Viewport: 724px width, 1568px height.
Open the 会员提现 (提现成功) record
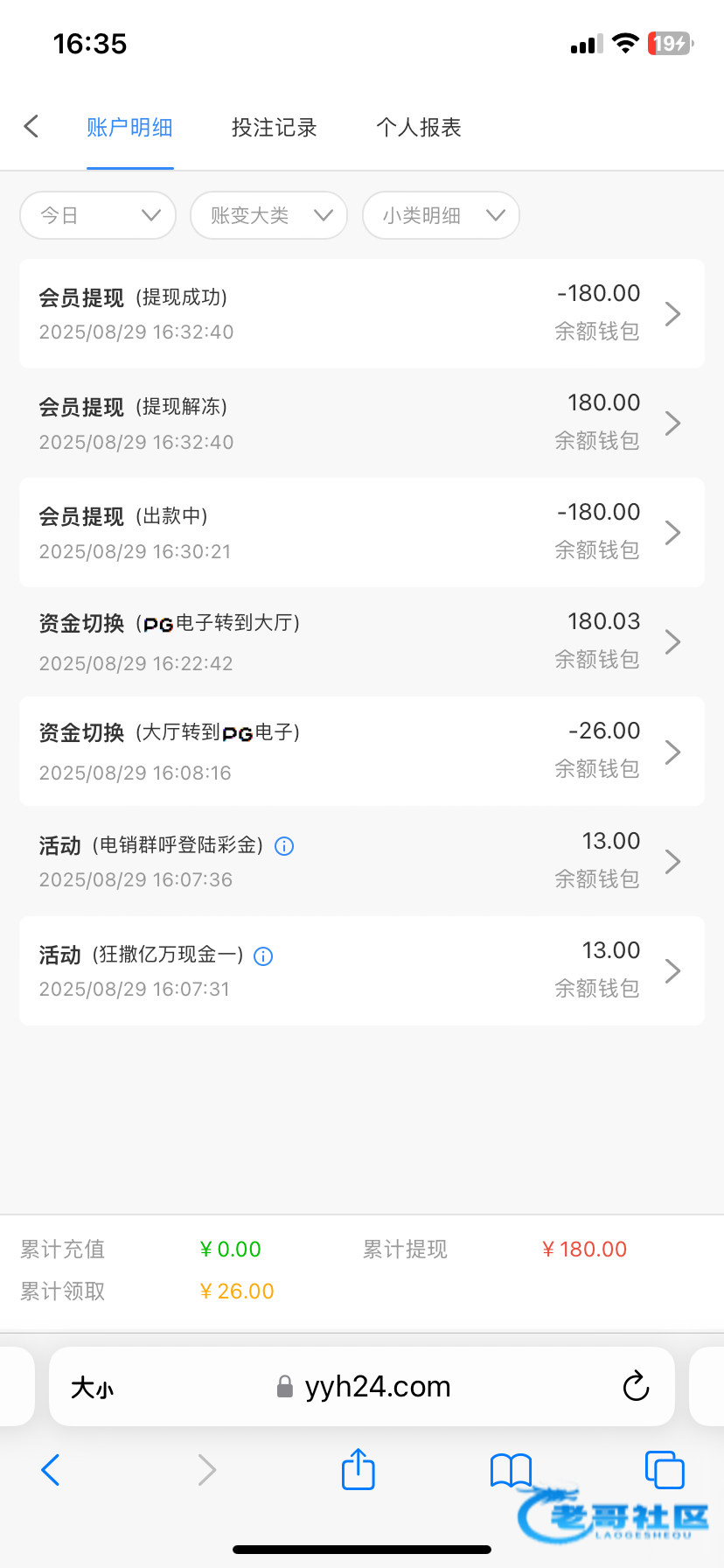click(362, 313)
